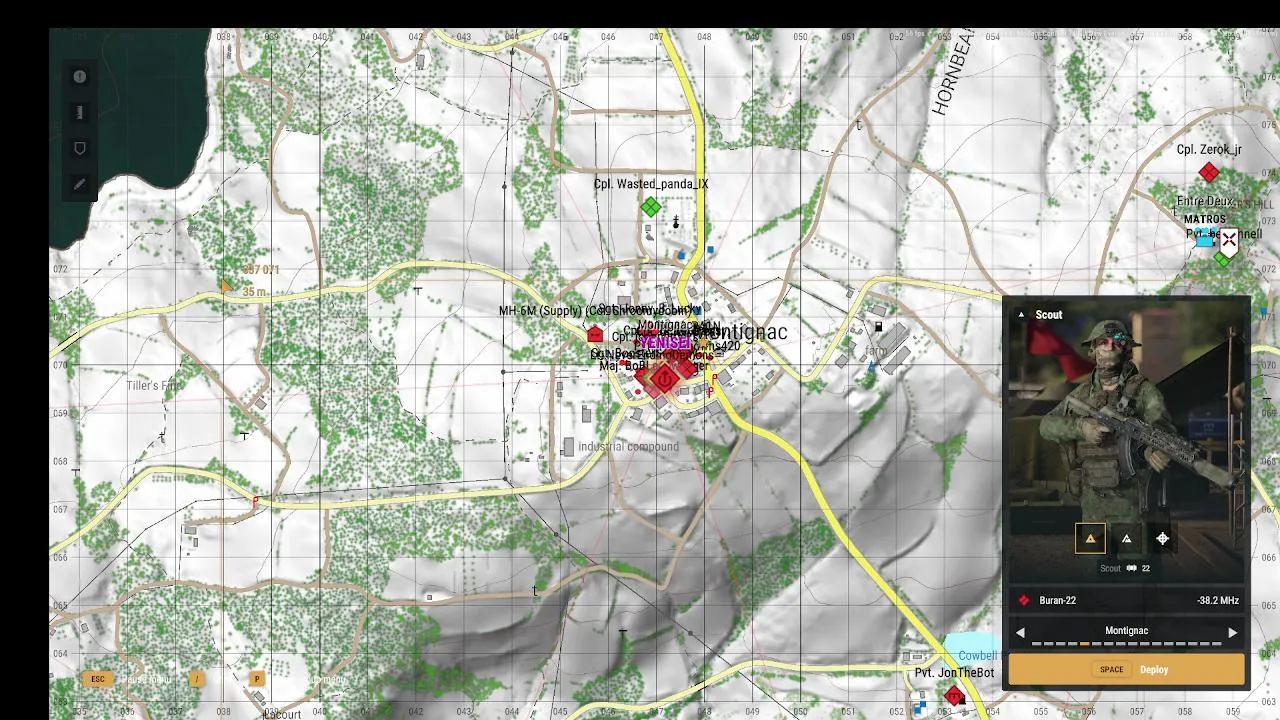Image resolution: width=1280 pixels, height=720 pixels.
Task: Collapse the Scout panel header
Action: [1021, 314]
